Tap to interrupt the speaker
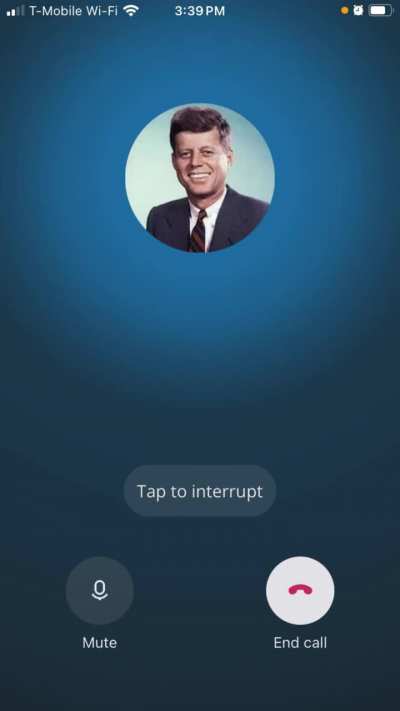Image resolution: width=400 pixels, height=711 pixels. click(x=200, y=491)
